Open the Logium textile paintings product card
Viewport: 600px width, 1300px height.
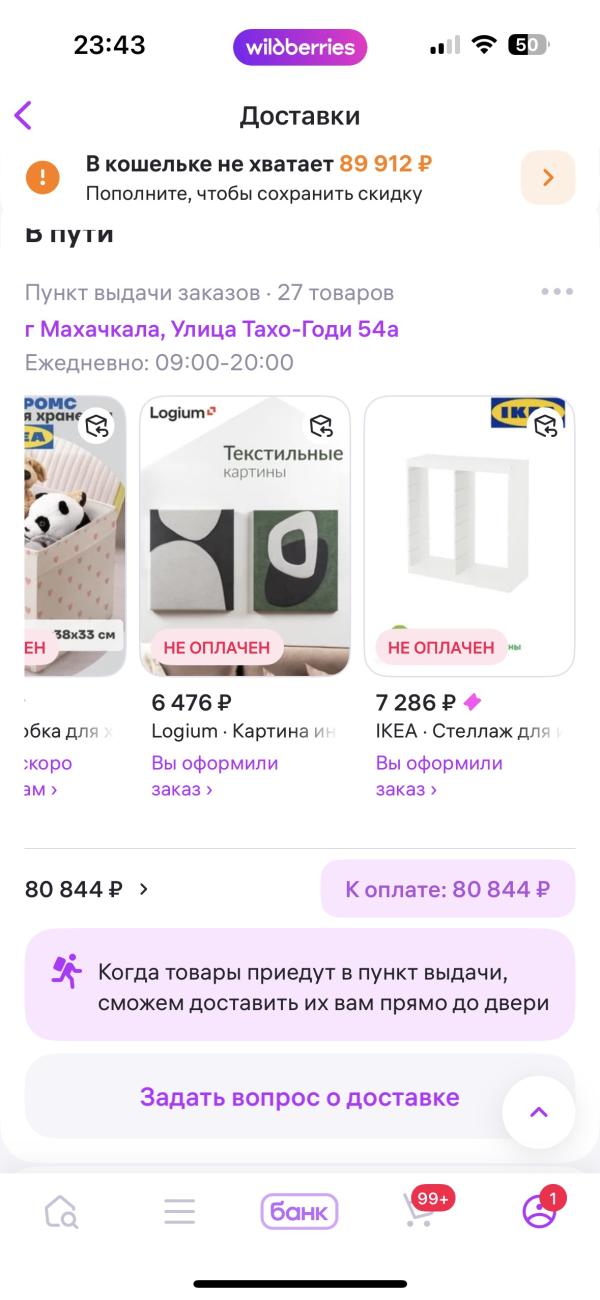(x=245, y=535)
